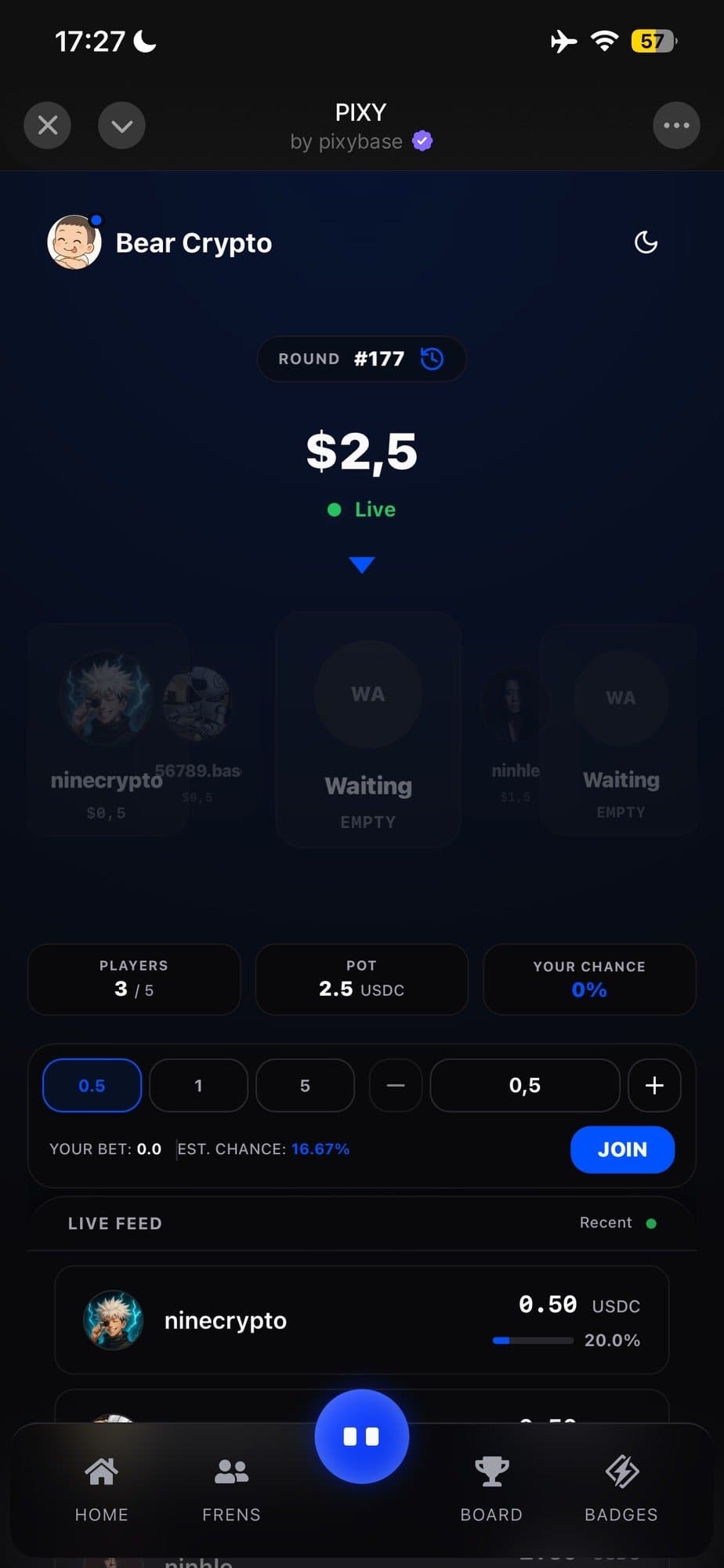Join the current round
The image size is (724, 1568).
[622, 1149]
